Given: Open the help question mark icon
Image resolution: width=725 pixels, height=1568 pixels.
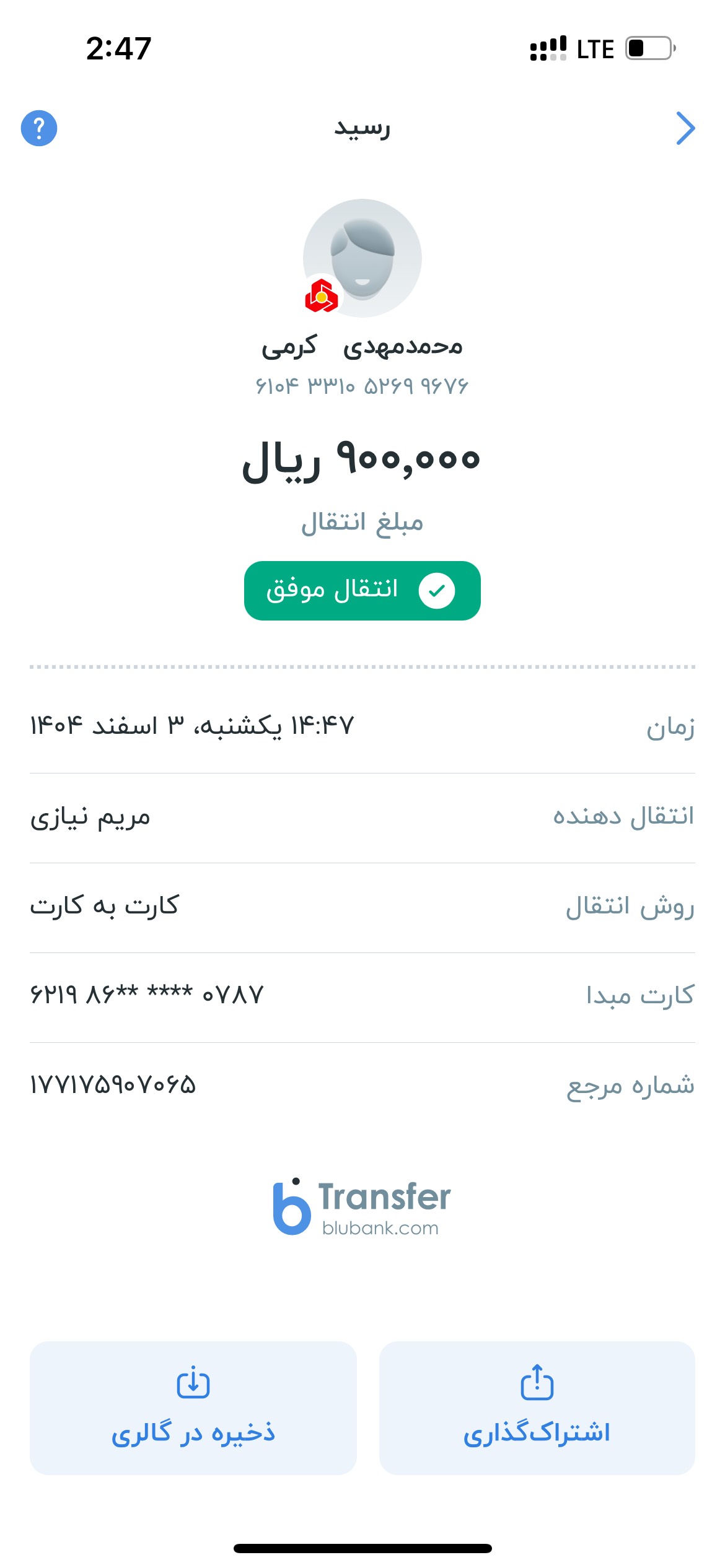Looking at the screenshot, I should pos(39,128).
